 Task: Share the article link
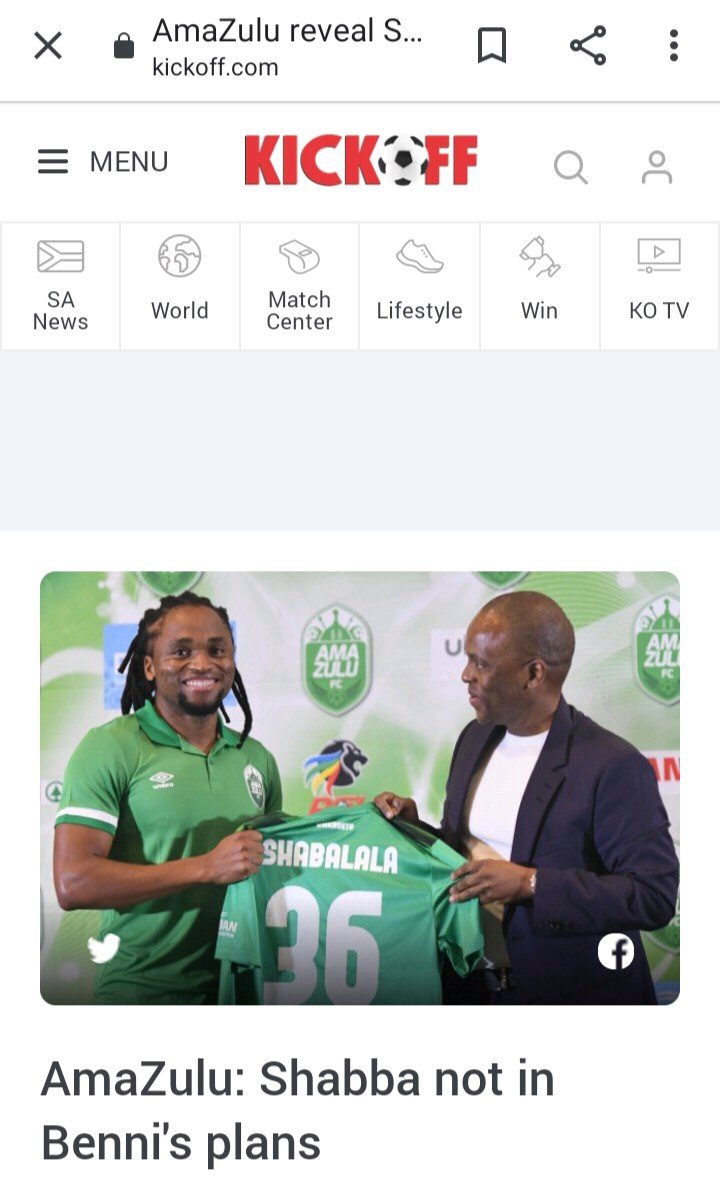588,45
